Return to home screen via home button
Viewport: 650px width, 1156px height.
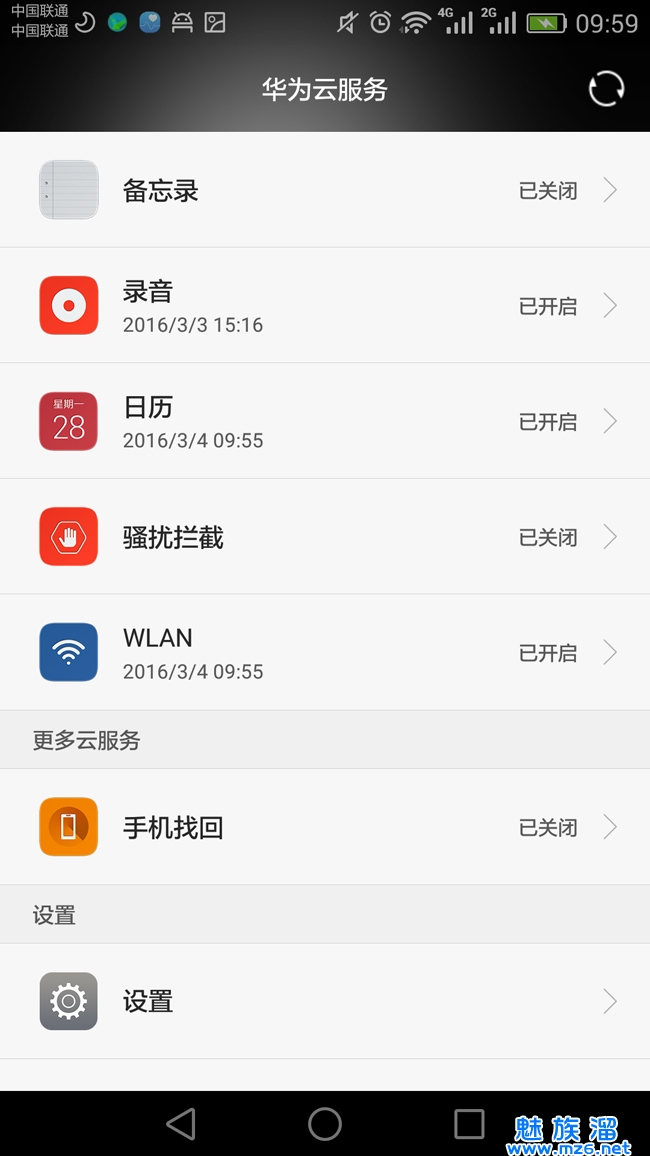pos(325,1124)
